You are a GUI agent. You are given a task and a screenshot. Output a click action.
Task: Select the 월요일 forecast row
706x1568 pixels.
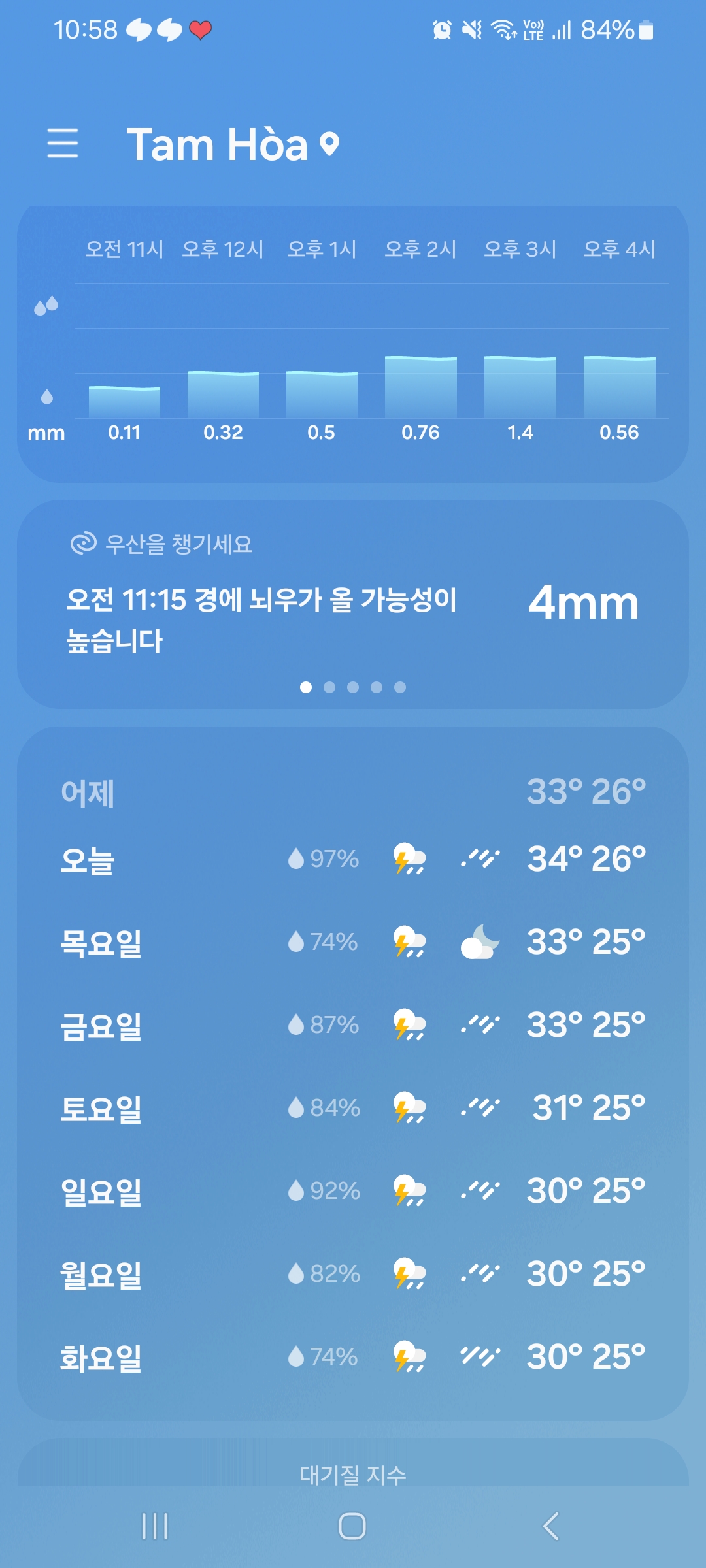pos(353,1274)
